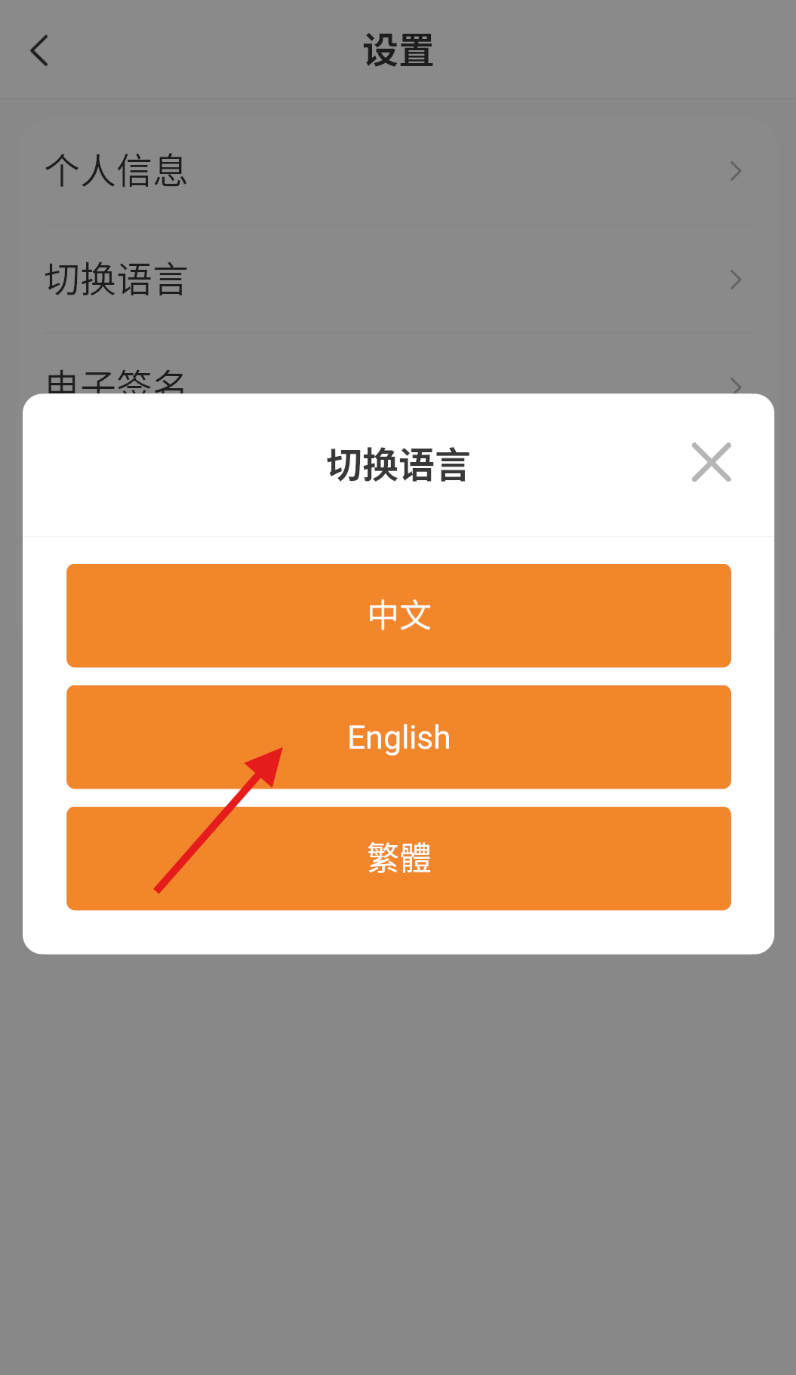Switch language to English
This screenshot has height=1375, width=796.
coord(398,737)
